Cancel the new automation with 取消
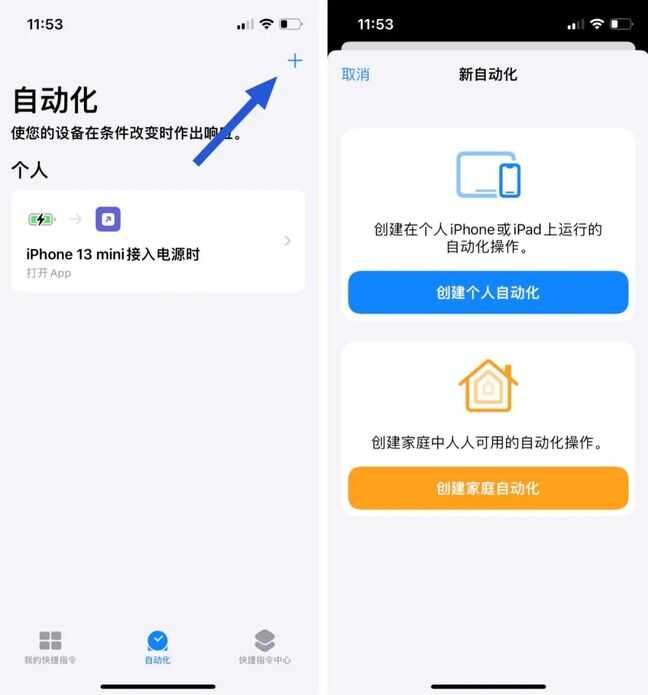This screenshot has height=695, width=648. click(355, 74)
